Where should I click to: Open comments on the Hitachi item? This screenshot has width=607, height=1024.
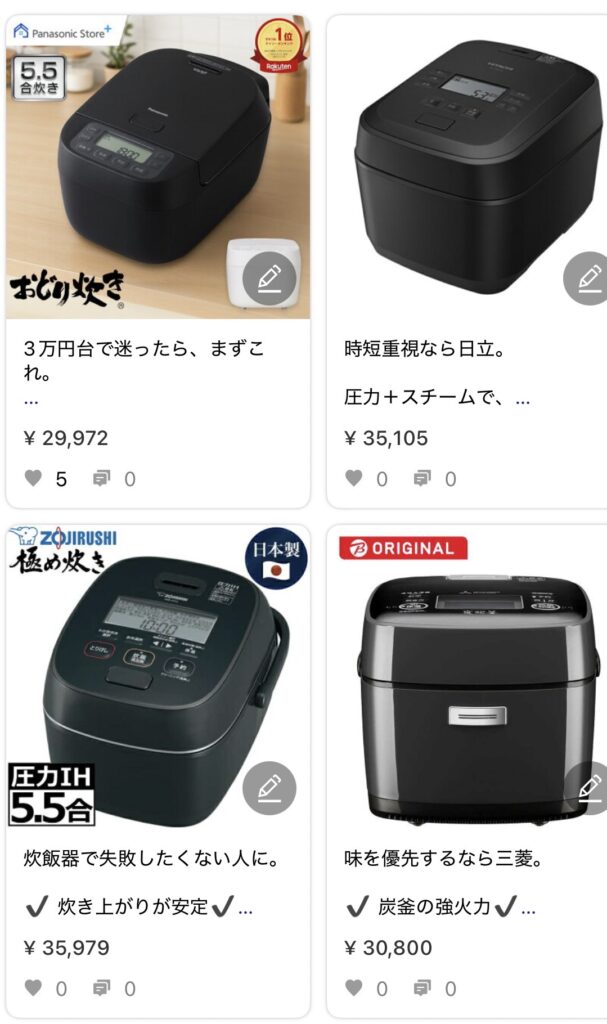point(422,479)
